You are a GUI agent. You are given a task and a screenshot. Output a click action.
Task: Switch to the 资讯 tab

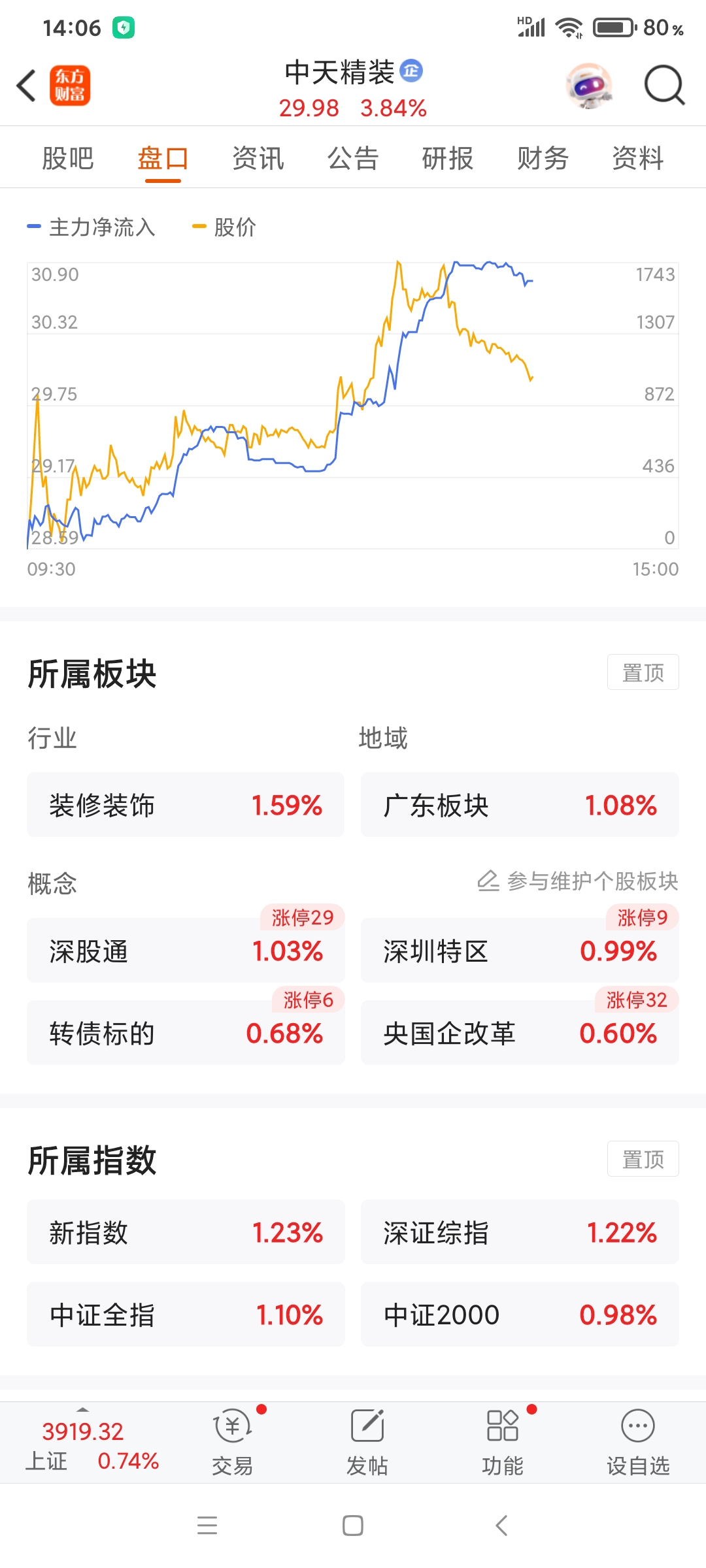pos(258,159)
